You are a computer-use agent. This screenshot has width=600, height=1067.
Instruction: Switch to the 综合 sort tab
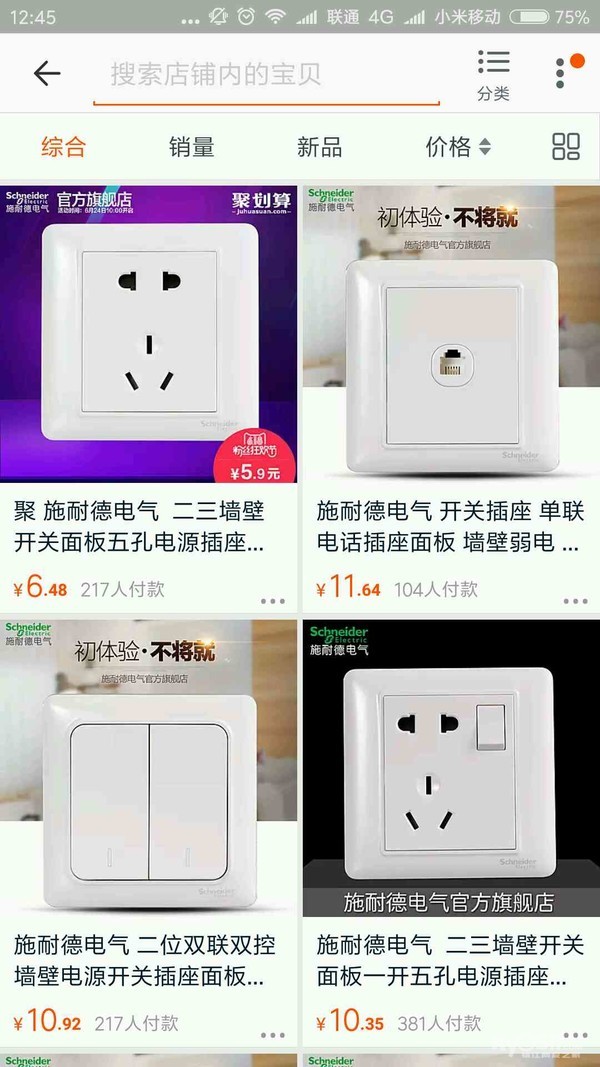pos(63,147)
